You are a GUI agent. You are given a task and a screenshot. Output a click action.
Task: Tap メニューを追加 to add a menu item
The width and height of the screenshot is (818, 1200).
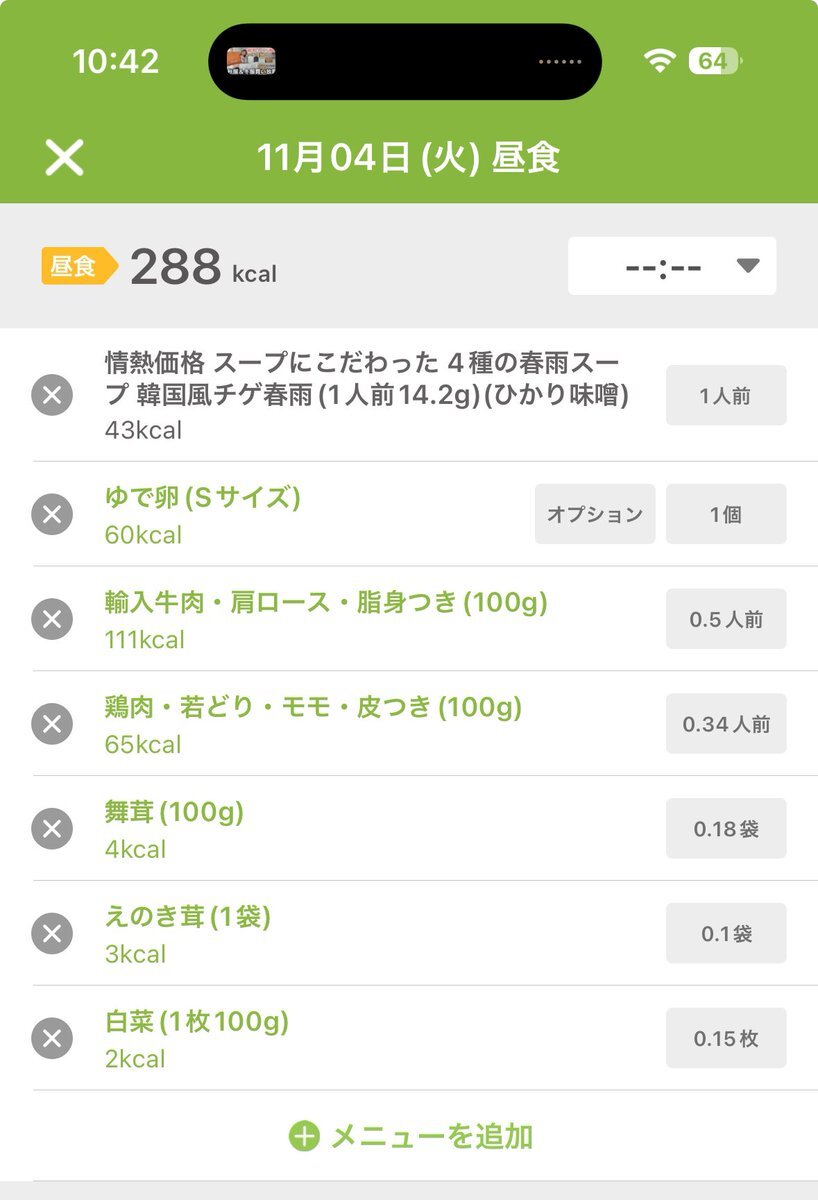tap(410, 1137)
